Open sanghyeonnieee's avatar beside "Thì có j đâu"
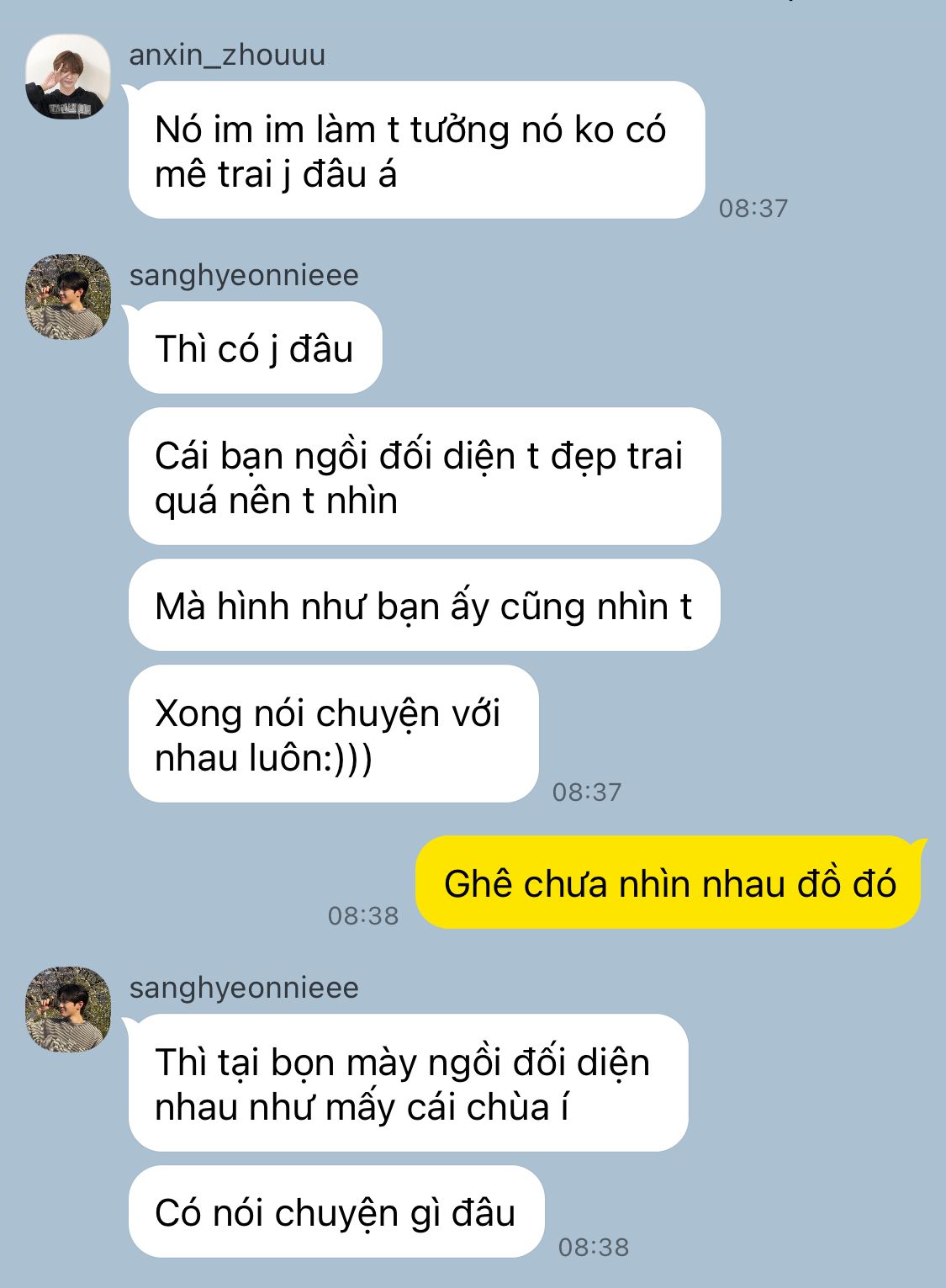The height and width of the screenshot is (1288, 946). click(68, 297)
